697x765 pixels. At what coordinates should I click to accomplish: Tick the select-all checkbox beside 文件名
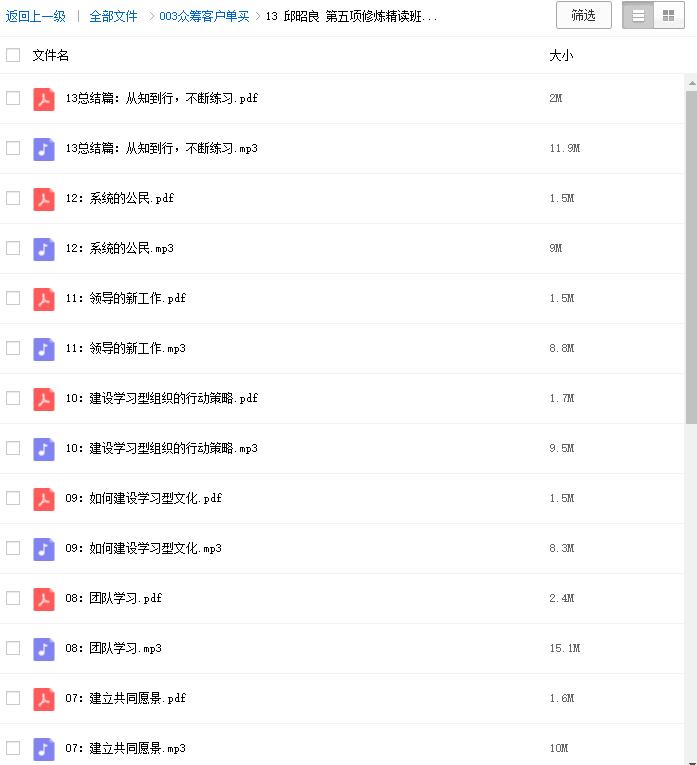tap(13, 55)
